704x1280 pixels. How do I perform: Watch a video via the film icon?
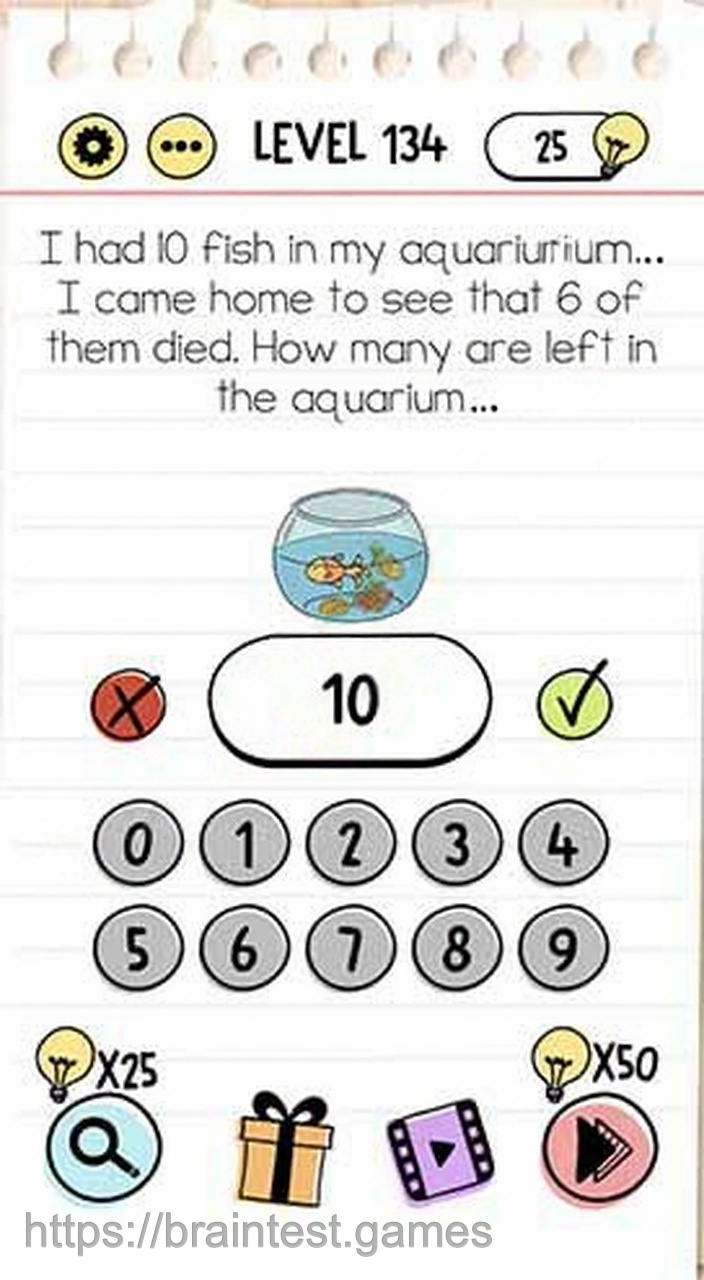440,1150
